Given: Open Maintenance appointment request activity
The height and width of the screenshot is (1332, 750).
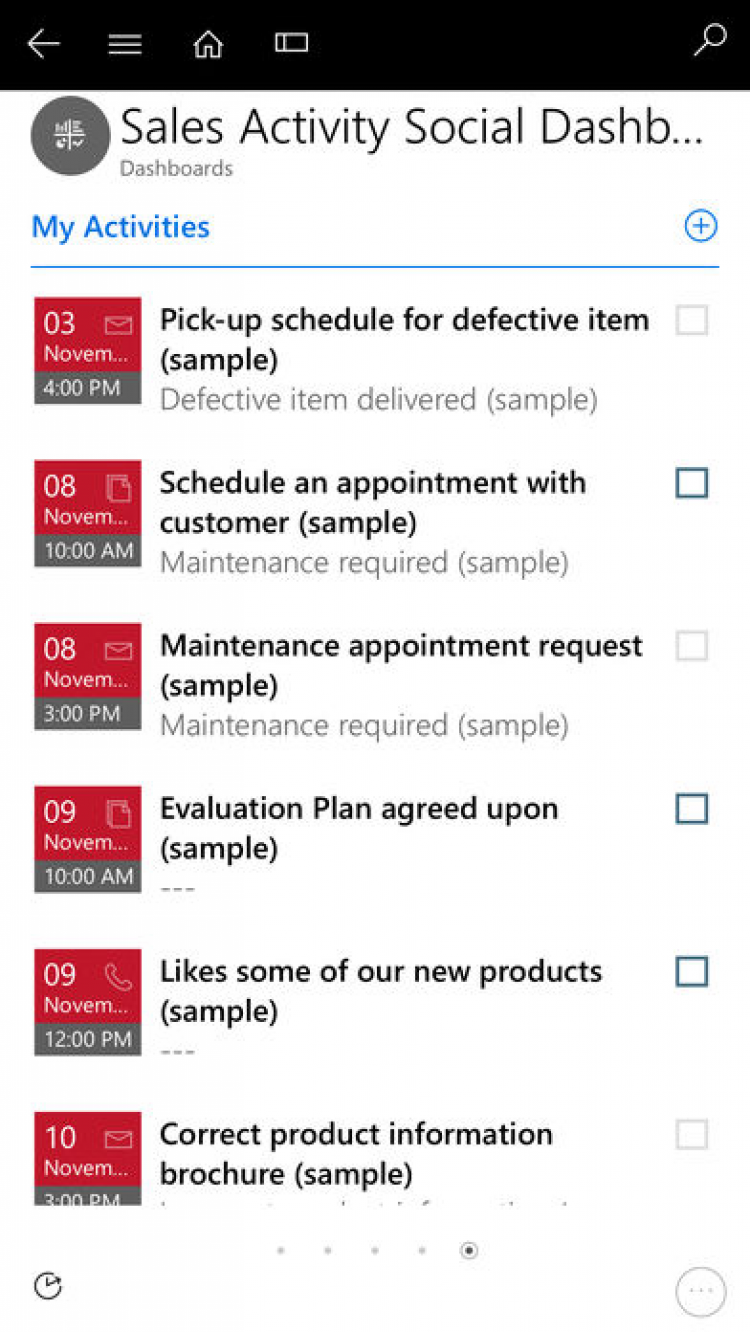Looking at the screenshot, I should [400, 665].
